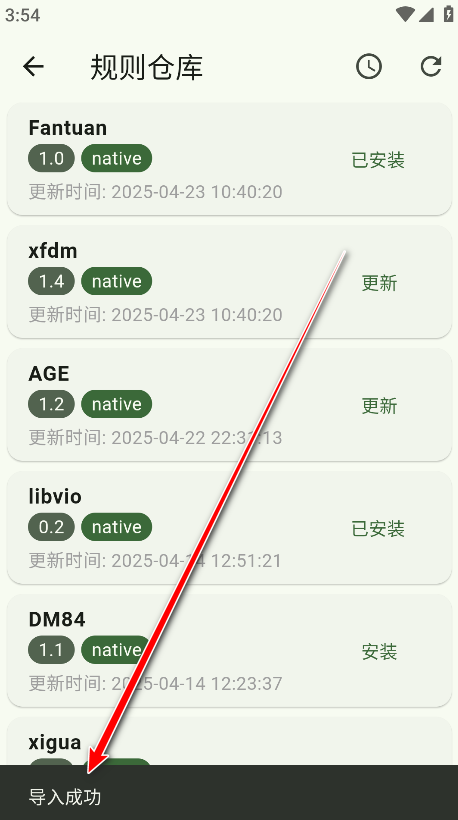Image resolution: width=458 pixels, height=820 pixels.
Task: Open the history clock icon
Action: [x=369, y=67]
